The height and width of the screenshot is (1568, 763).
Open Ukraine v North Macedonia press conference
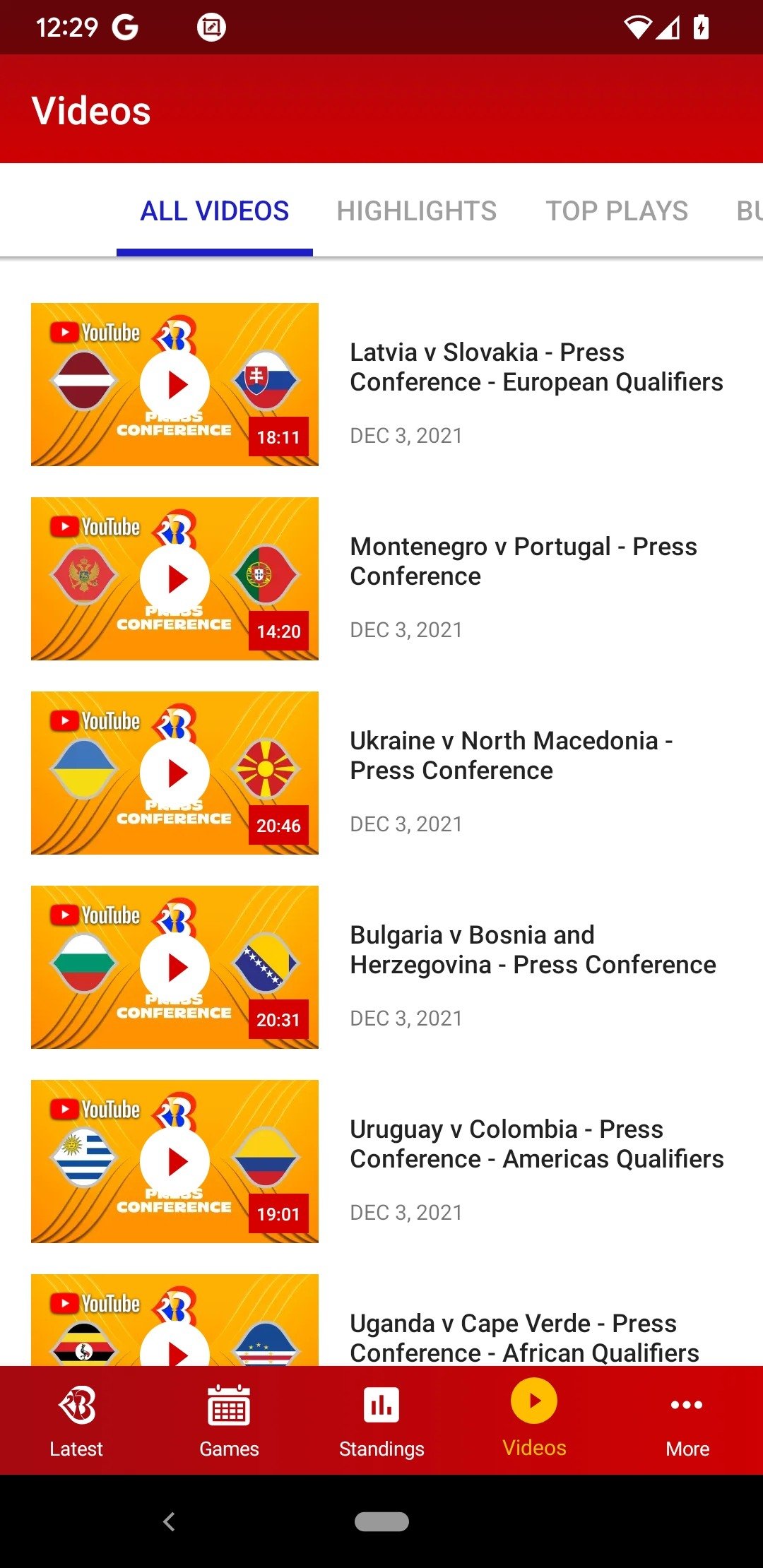[175, 773]
